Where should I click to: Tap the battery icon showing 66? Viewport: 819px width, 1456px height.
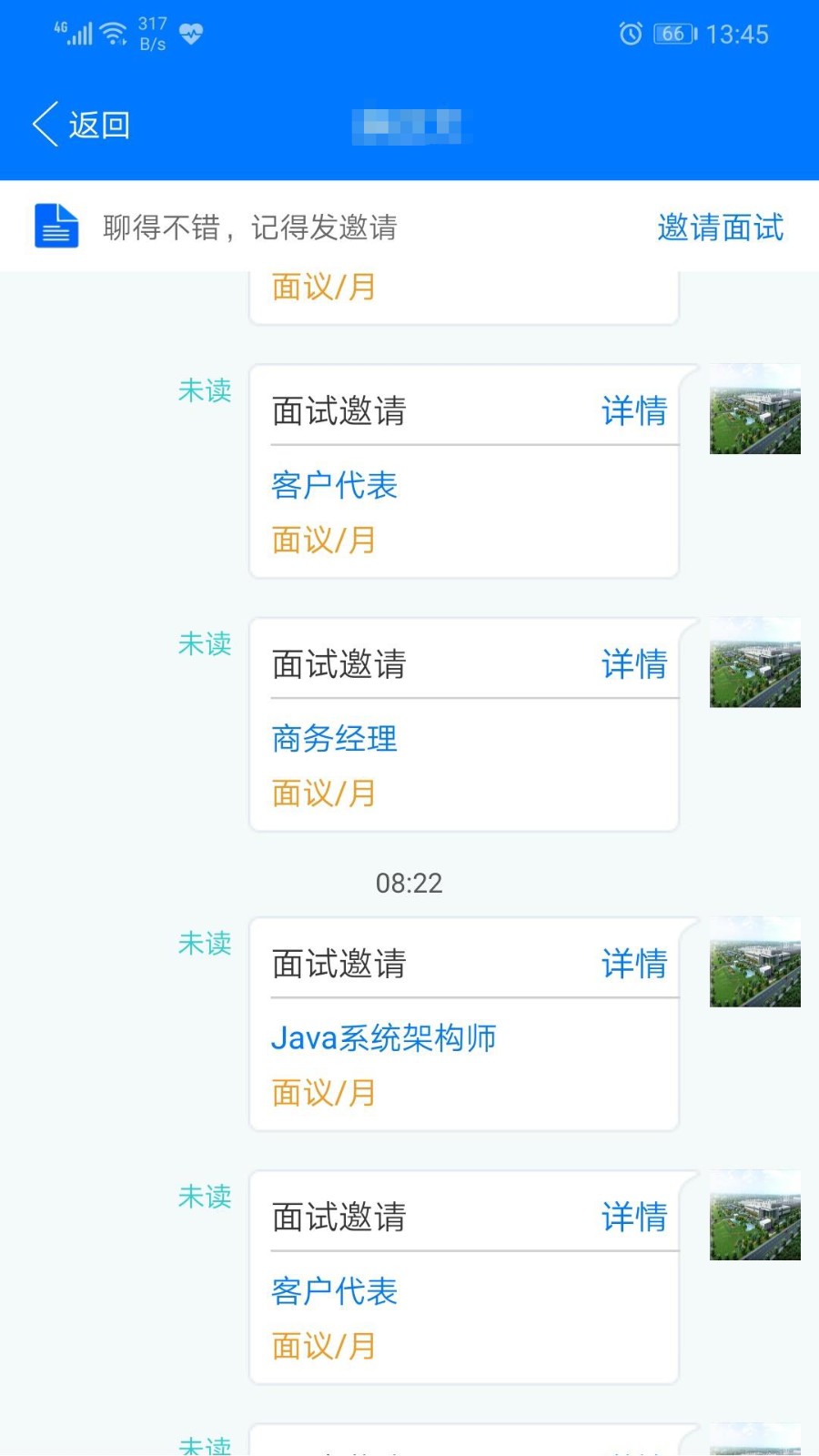point(671,33)
